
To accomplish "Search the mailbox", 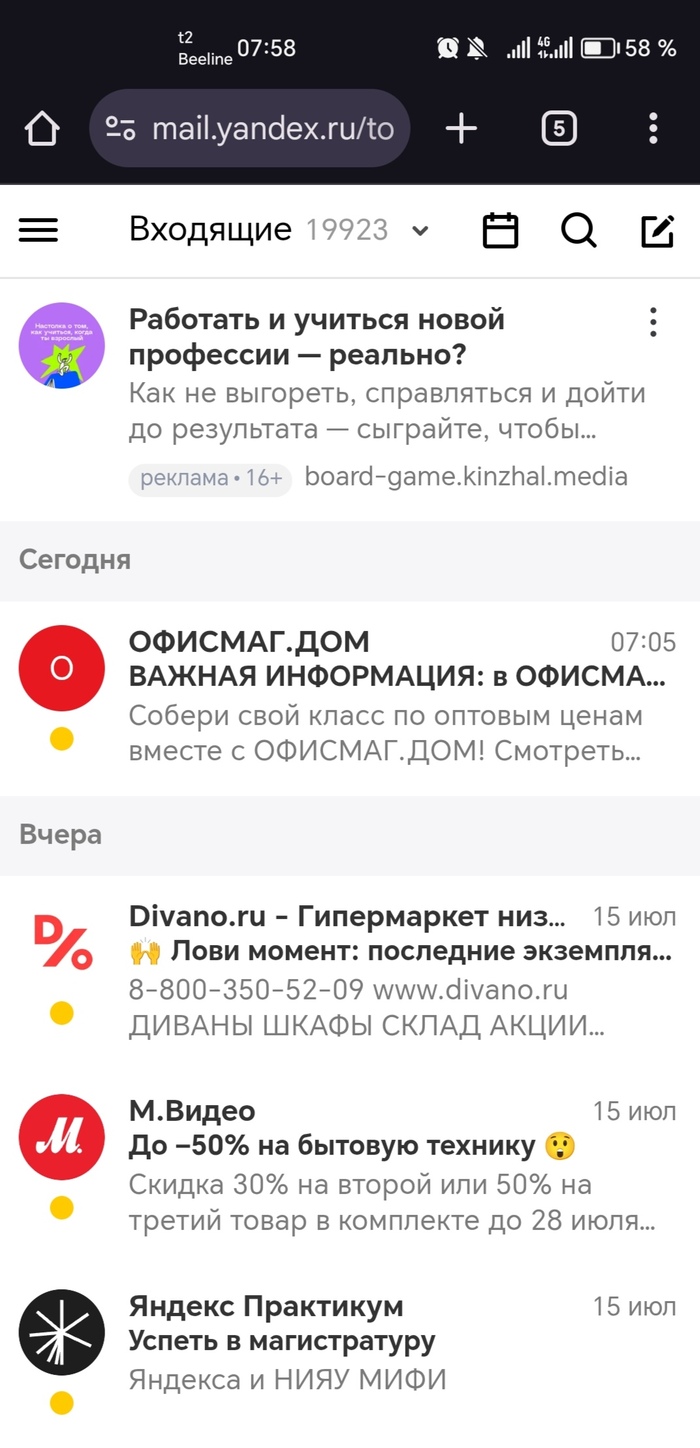I will [x=578, y=231].
